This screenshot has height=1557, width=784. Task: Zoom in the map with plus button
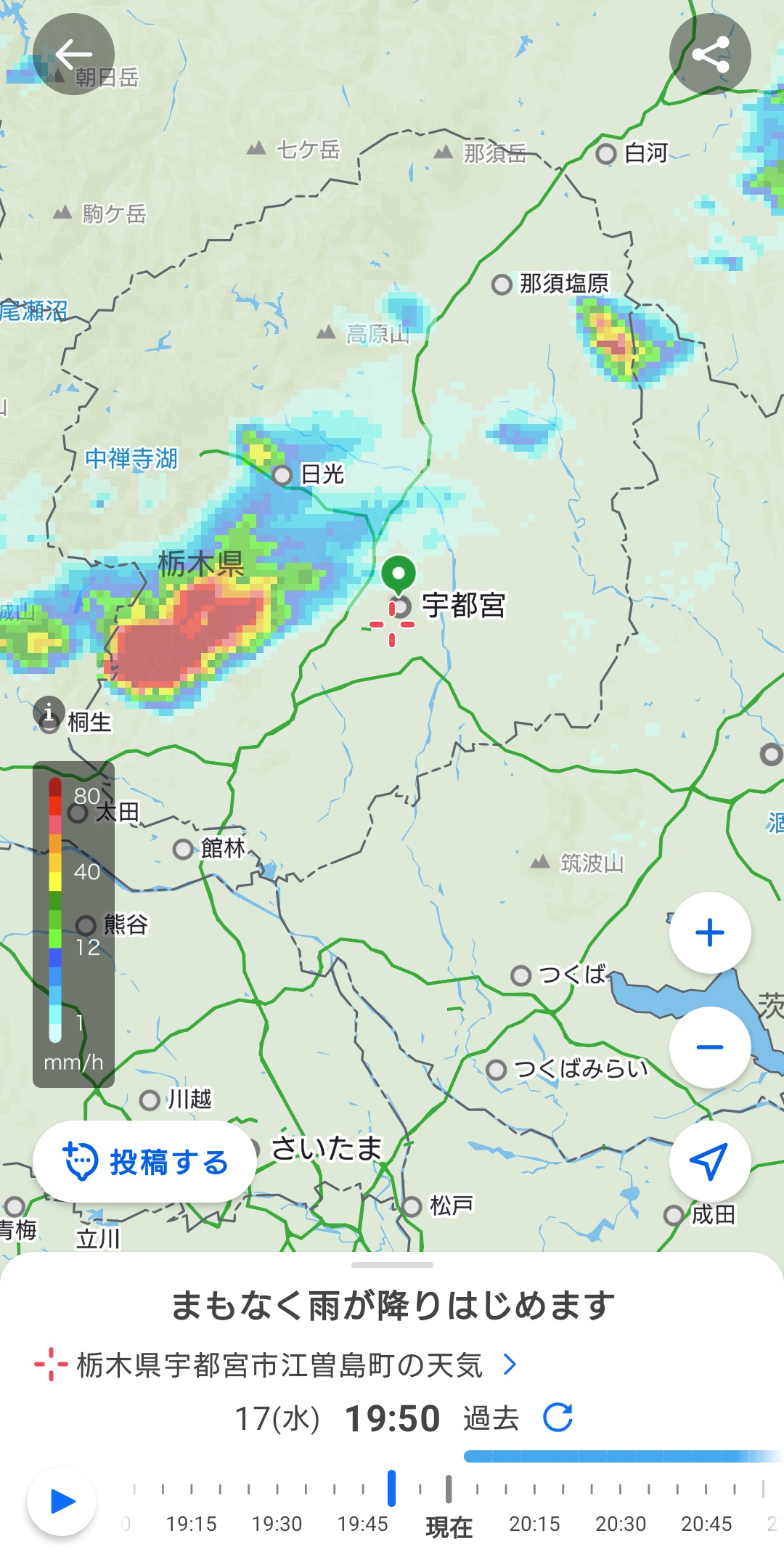[x=710, y=932]
